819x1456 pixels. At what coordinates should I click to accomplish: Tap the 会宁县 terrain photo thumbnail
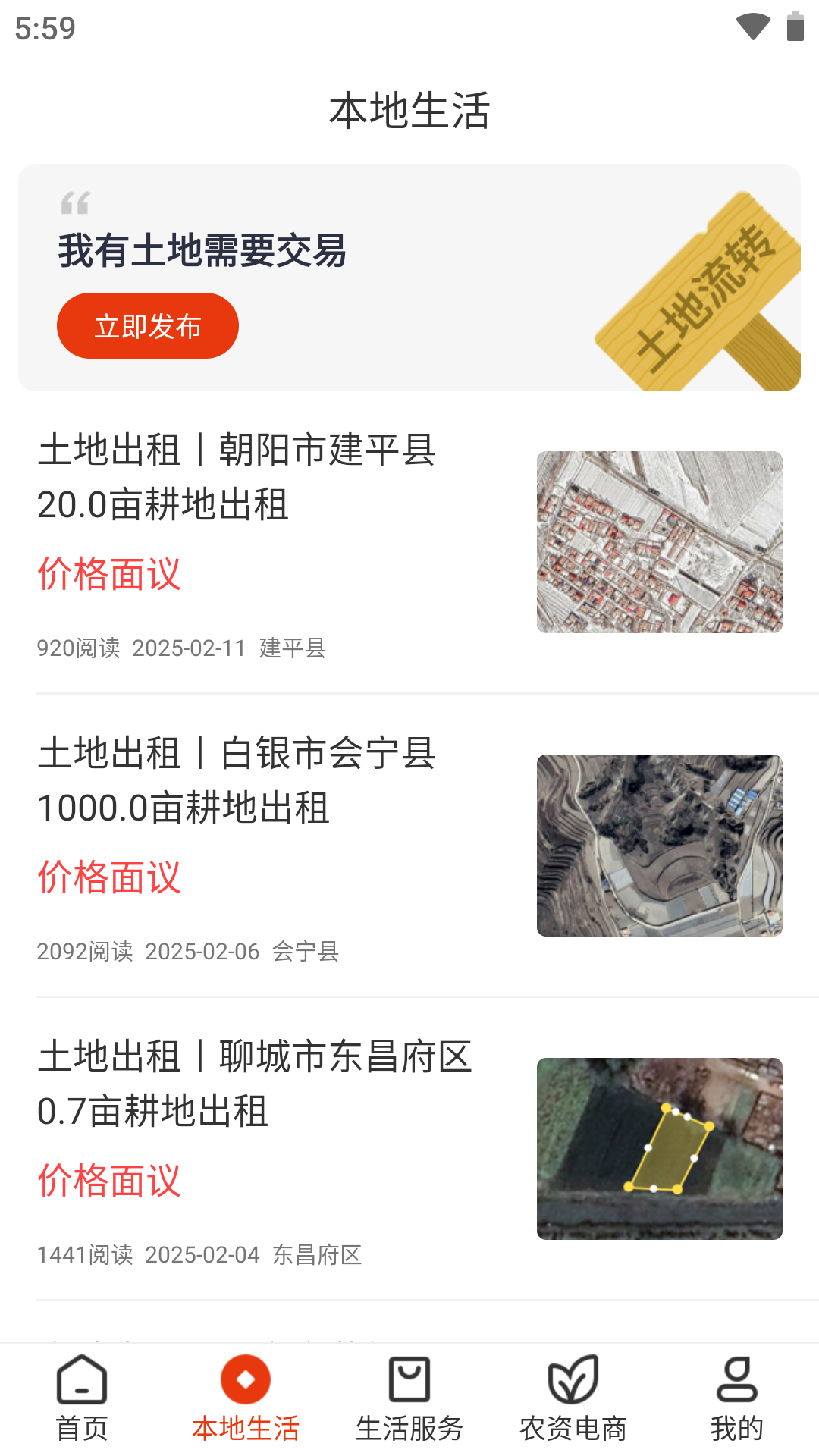pyautogui.click(x=661, y=844)
